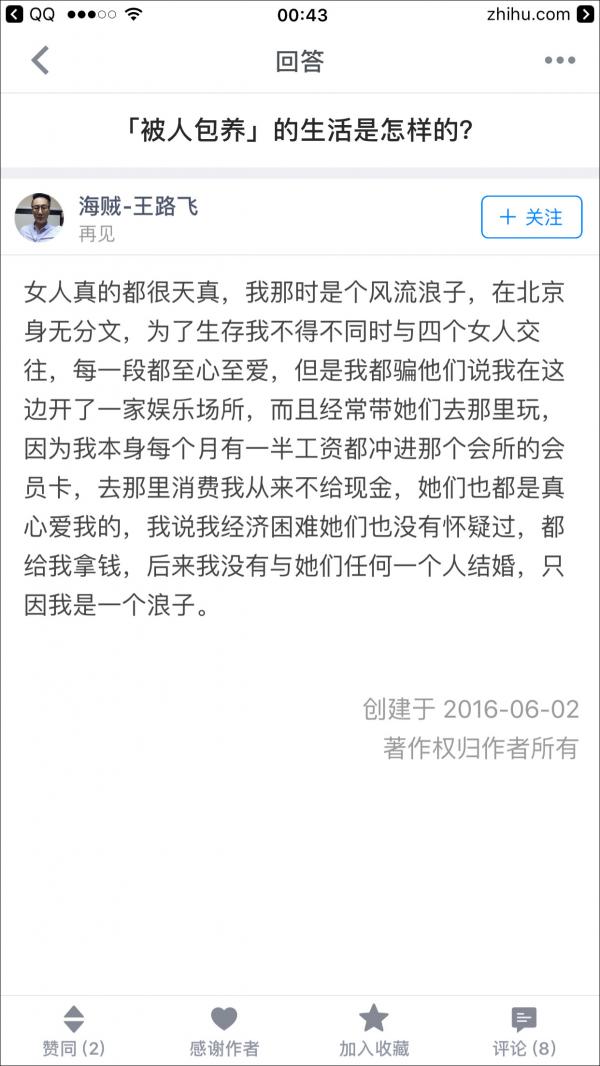Viewport: 600px width, 1066px height.
Task: Go back using the top-left arrow
Action: pyautogui.click(x=40, y=61)
